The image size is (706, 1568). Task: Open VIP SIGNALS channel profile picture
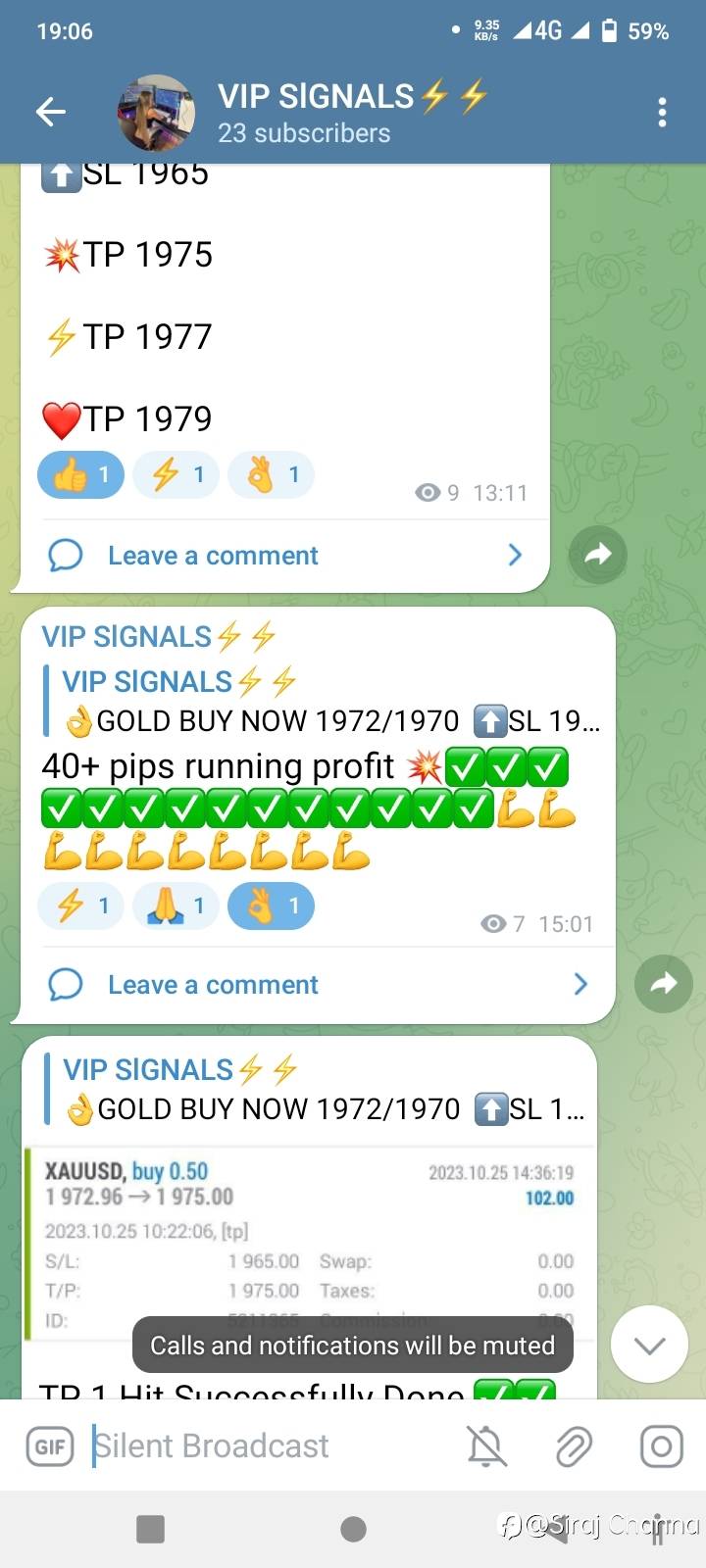click(156, 113)
